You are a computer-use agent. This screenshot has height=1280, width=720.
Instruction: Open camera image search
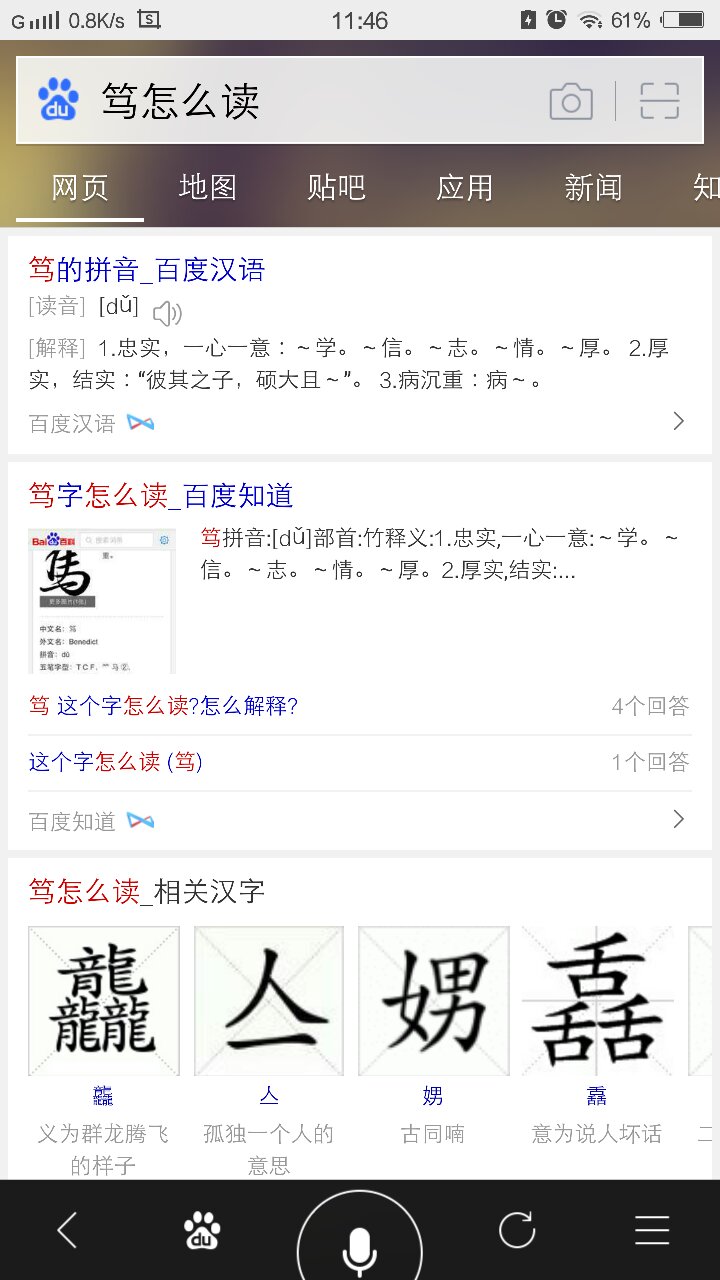pyautogui.click(x=571, y=101)
